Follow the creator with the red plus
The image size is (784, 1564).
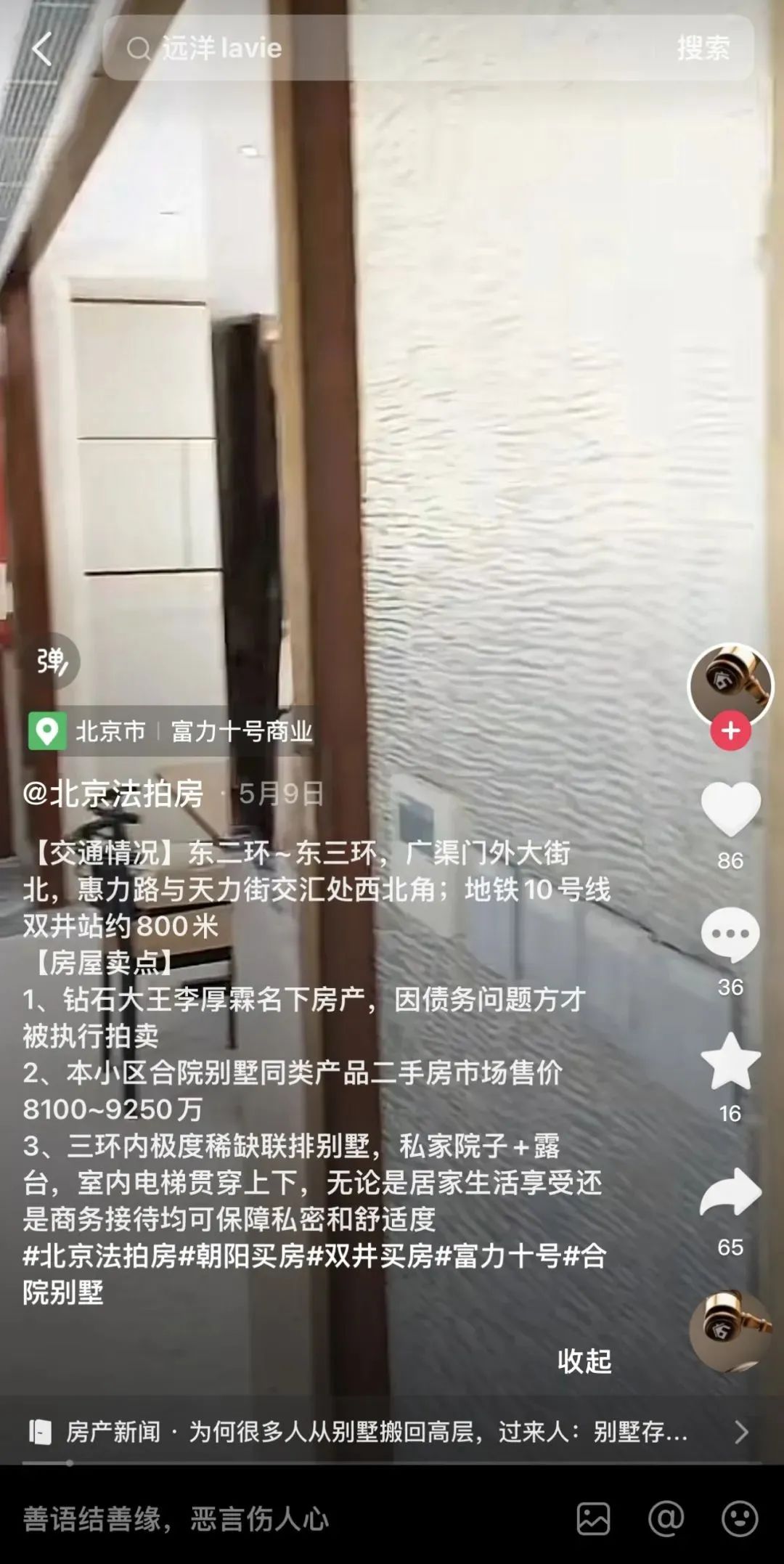[x=730, y=730]
